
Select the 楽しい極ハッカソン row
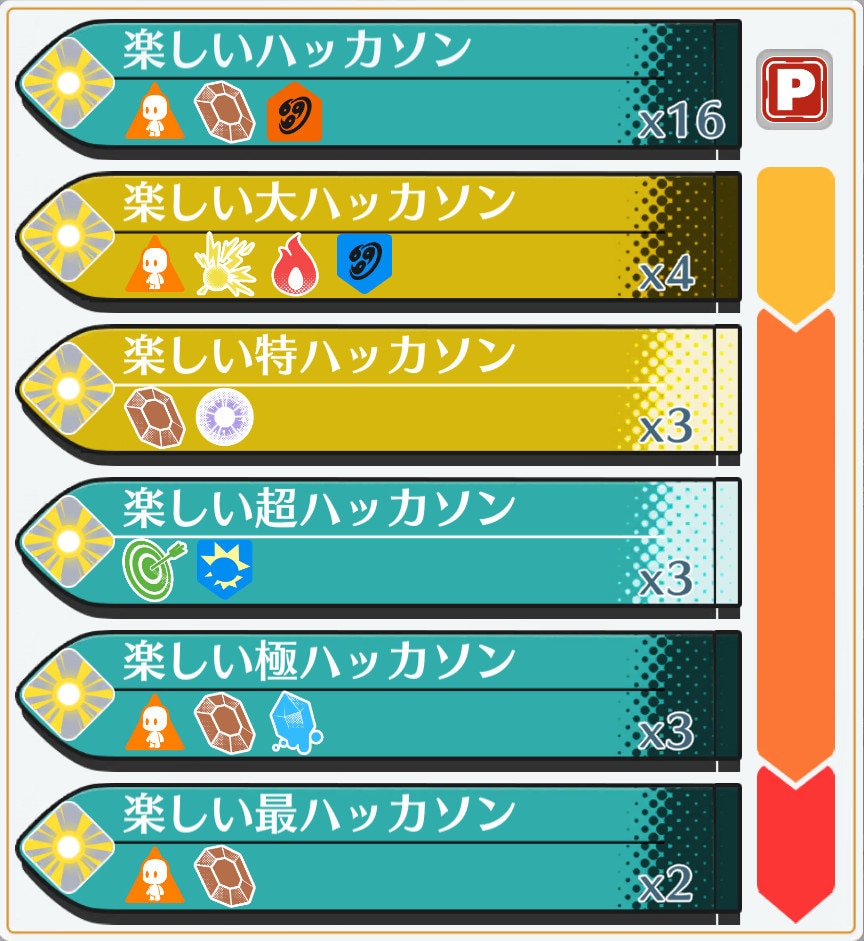pos(380,698)
